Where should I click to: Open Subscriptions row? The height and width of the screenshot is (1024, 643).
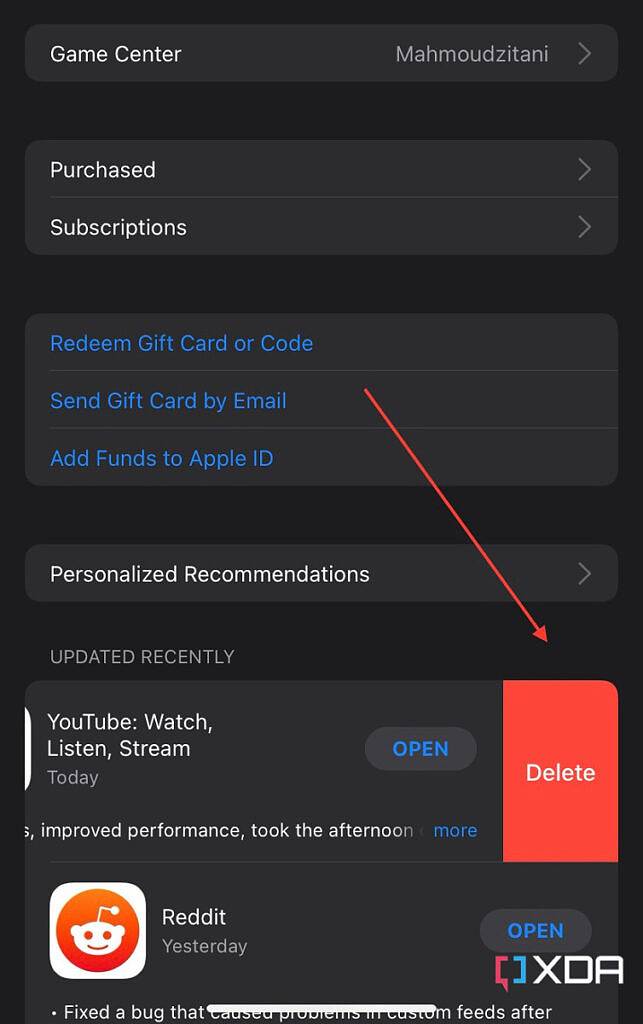pos(320,227)
